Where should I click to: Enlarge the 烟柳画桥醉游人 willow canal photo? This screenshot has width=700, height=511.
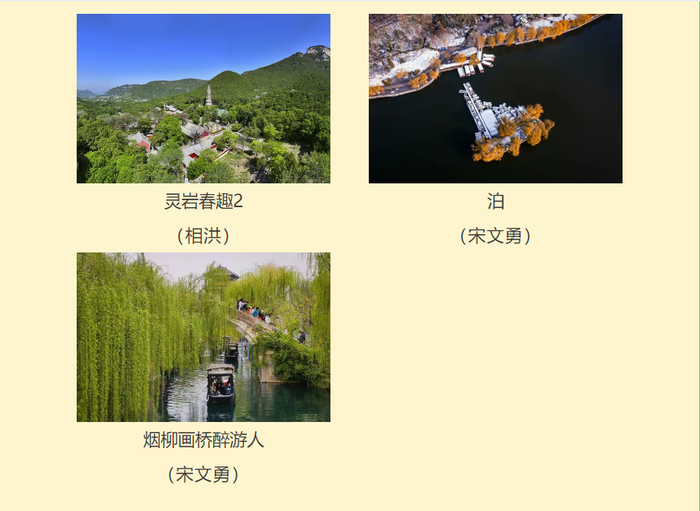203,337
